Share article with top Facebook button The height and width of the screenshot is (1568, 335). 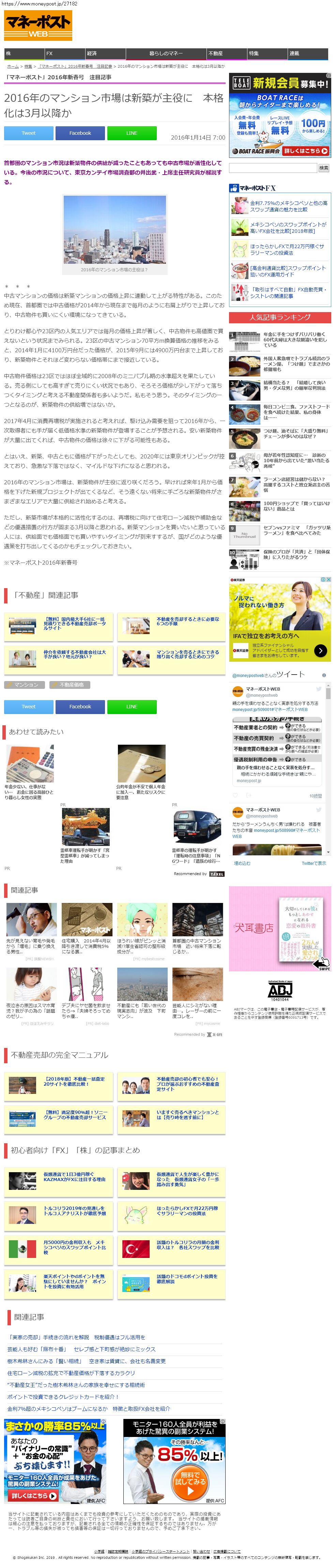(80, 133)
